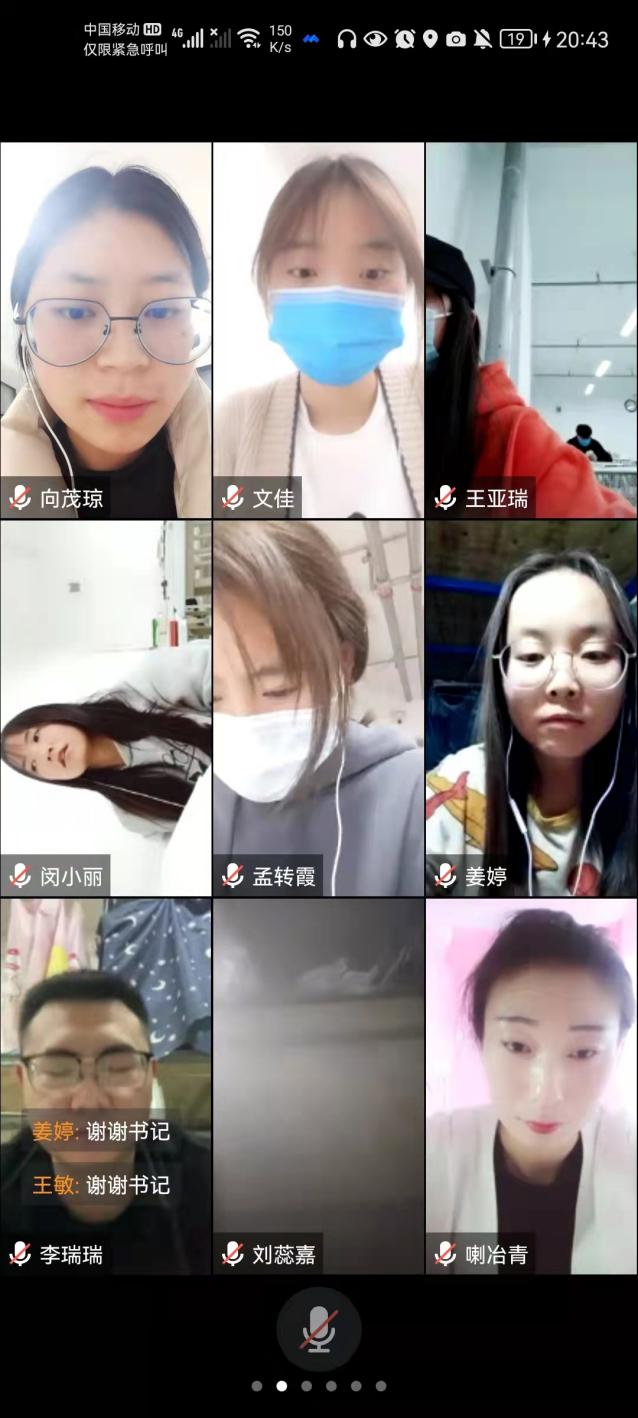Viewport: 638px width, 1418px height.
Task: Unmute the microphone button
Action: click(318, 1330)
